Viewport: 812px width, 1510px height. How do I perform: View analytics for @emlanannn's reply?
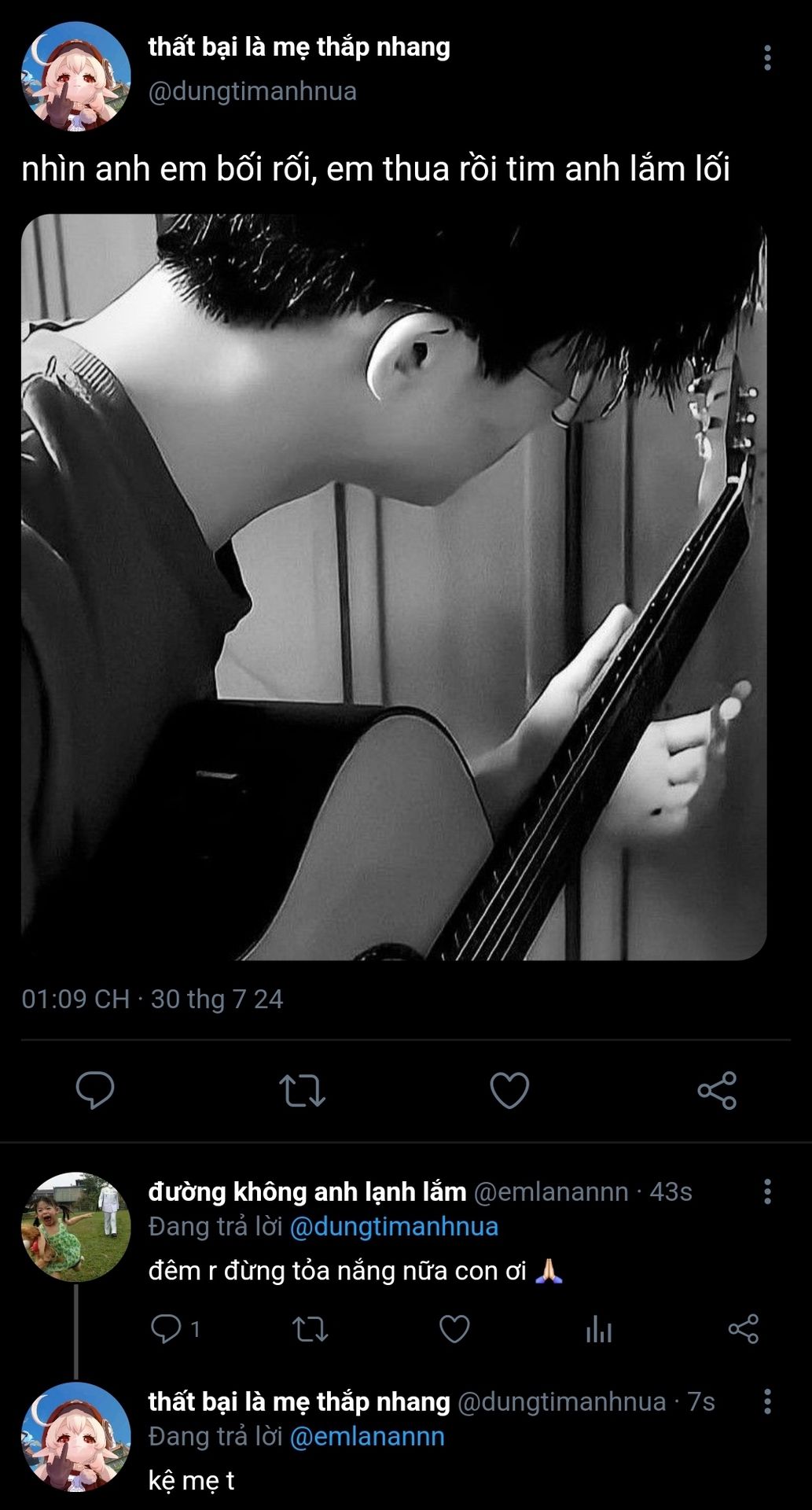[x=598, y=1329]
